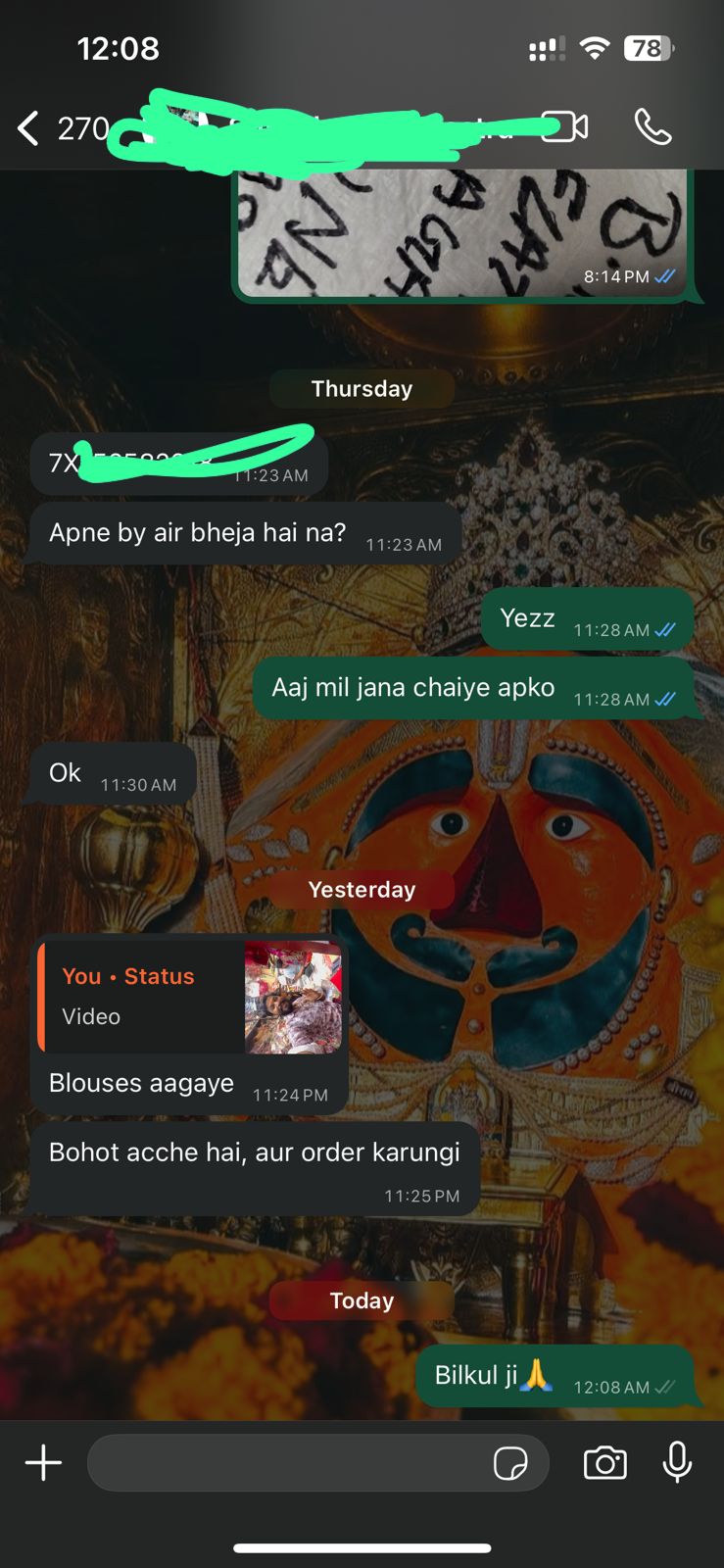The width and height of the screenshot is (724, 1568).
Task: Open the sticker picker
Action: [510, 1463]
